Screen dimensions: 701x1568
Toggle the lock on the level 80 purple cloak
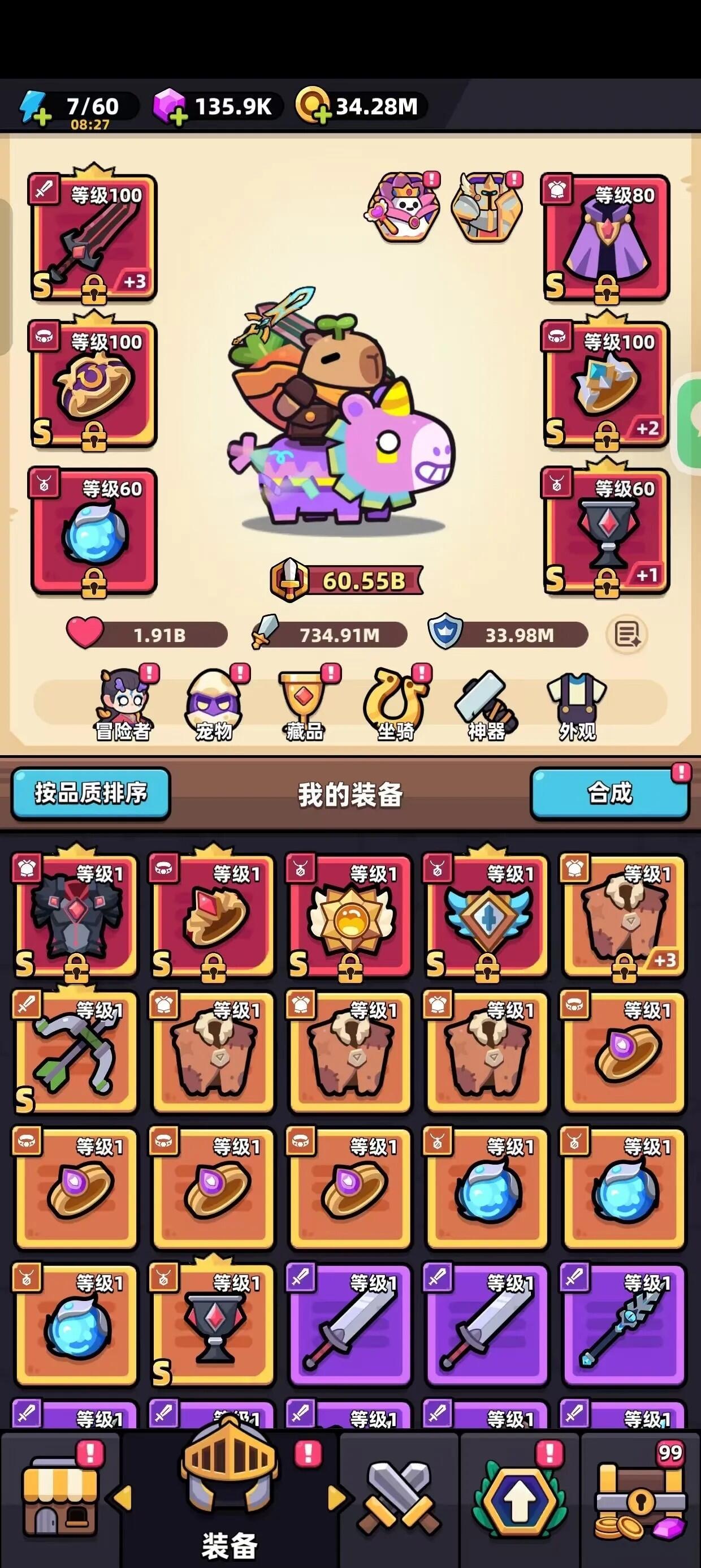click(607, 291)
